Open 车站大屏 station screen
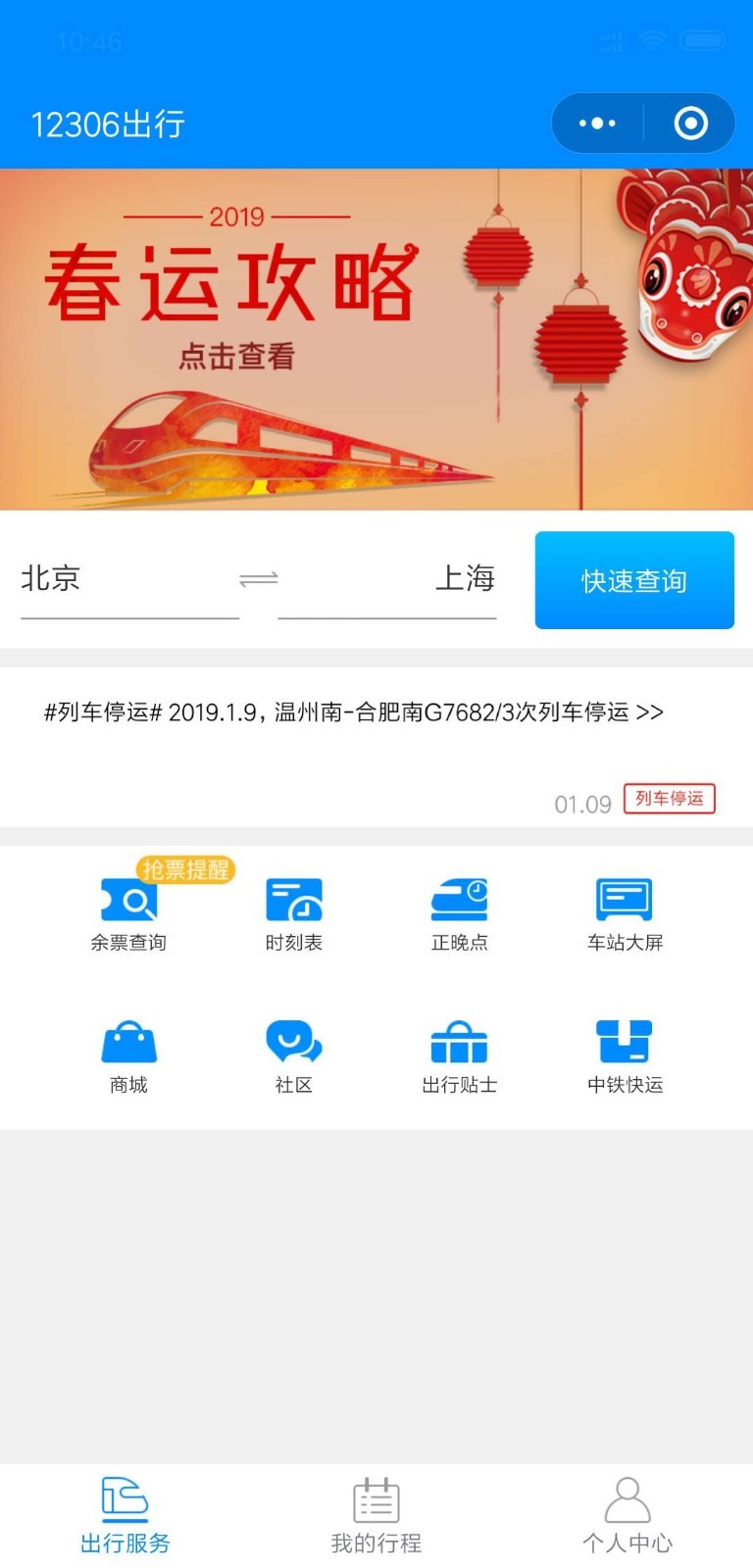 [x=625, y=913]
